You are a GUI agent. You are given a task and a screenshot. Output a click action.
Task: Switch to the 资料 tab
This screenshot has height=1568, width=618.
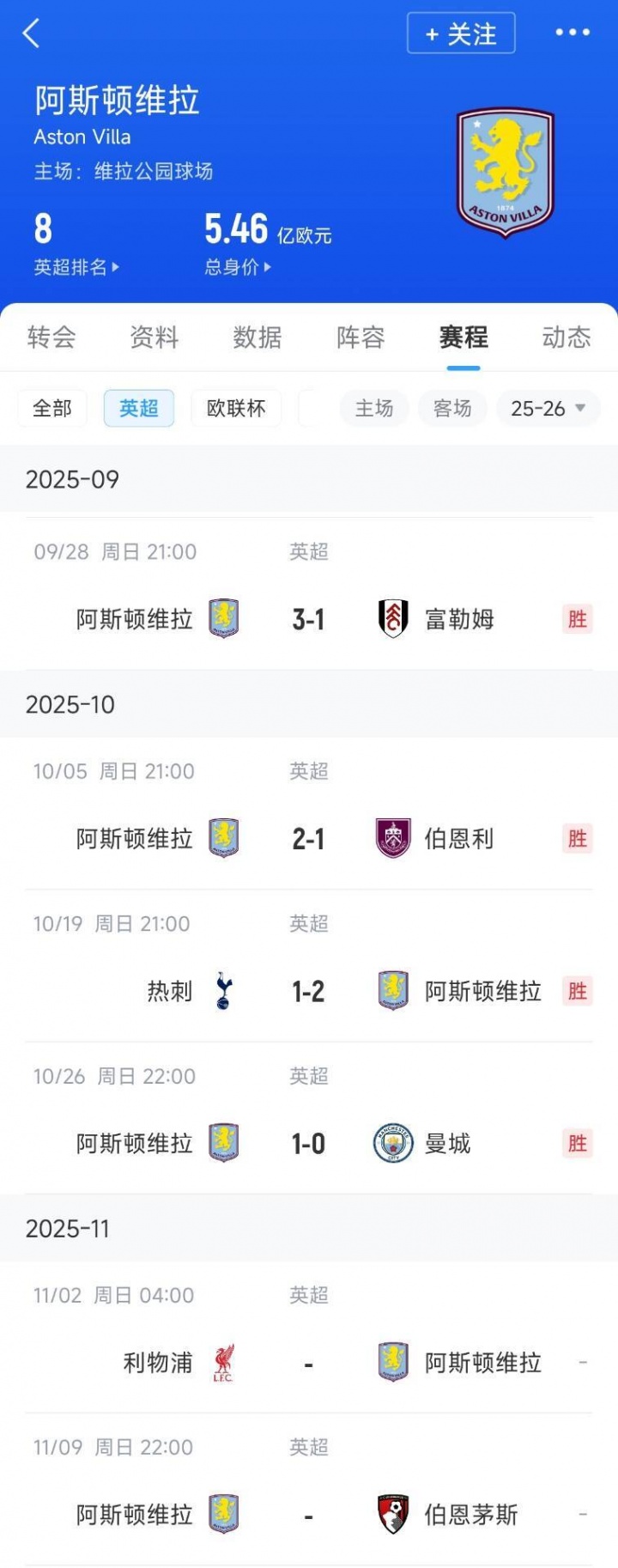coord(154,337)
